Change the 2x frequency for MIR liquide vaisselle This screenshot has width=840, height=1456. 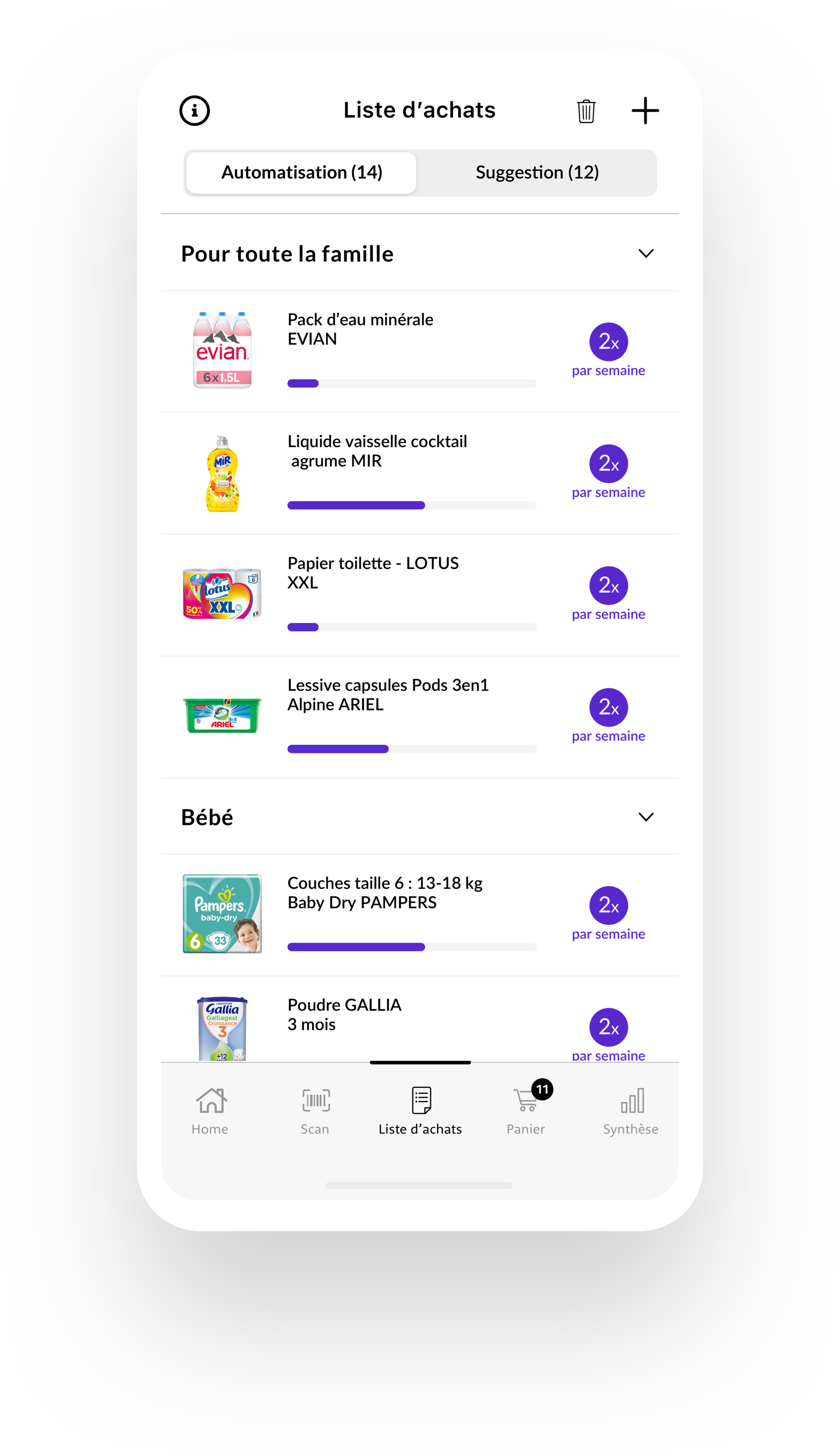(x=608, y=463)
